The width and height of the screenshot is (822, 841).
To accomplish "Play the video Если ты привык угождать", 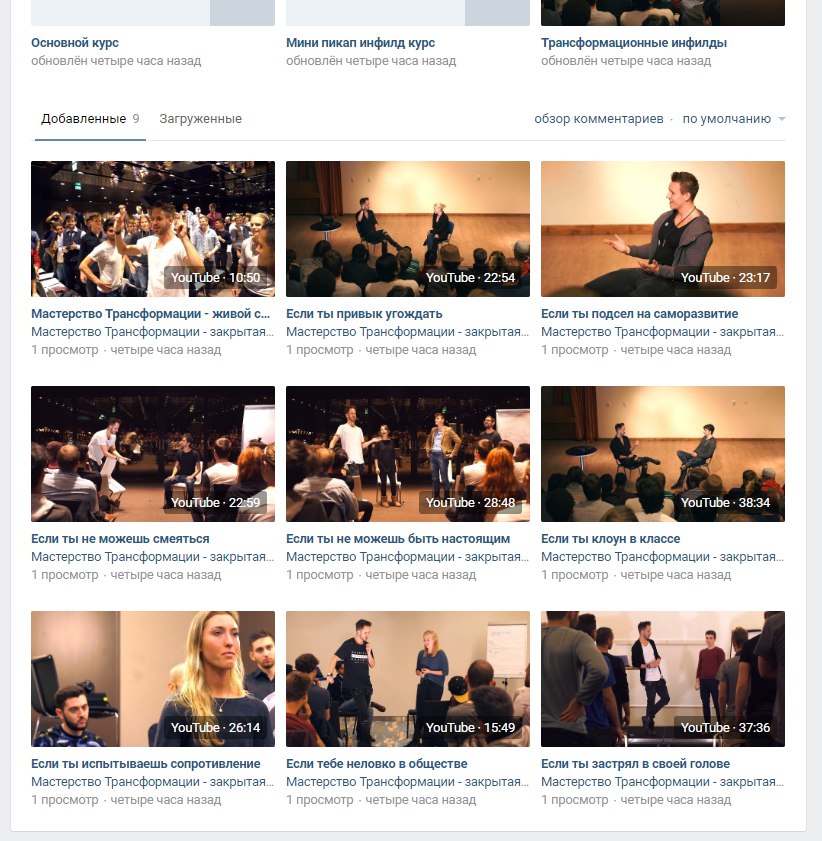I will tap(408, 229).
